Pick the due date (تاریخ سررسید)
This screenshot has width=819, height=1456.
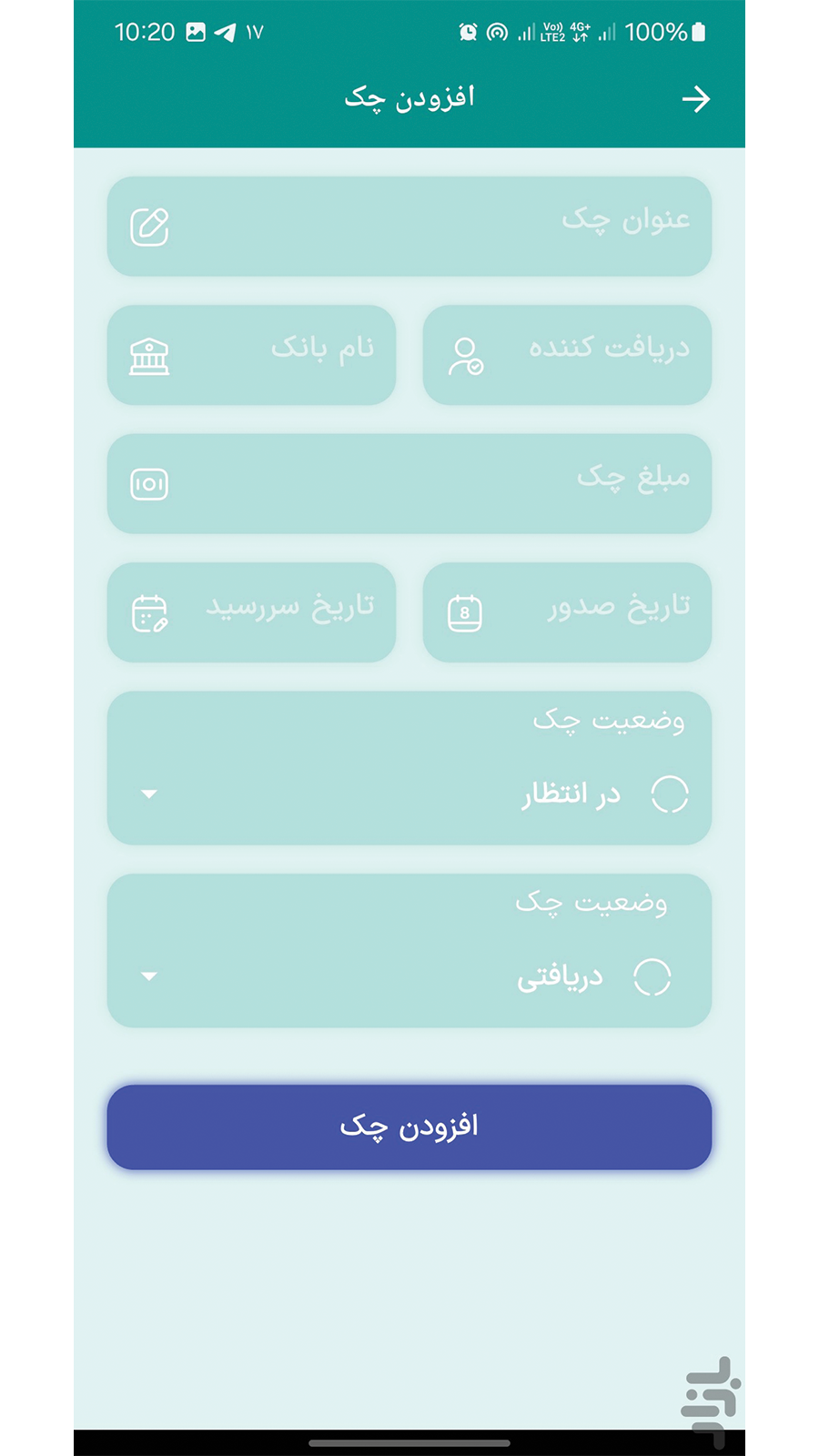pos(251,612)
